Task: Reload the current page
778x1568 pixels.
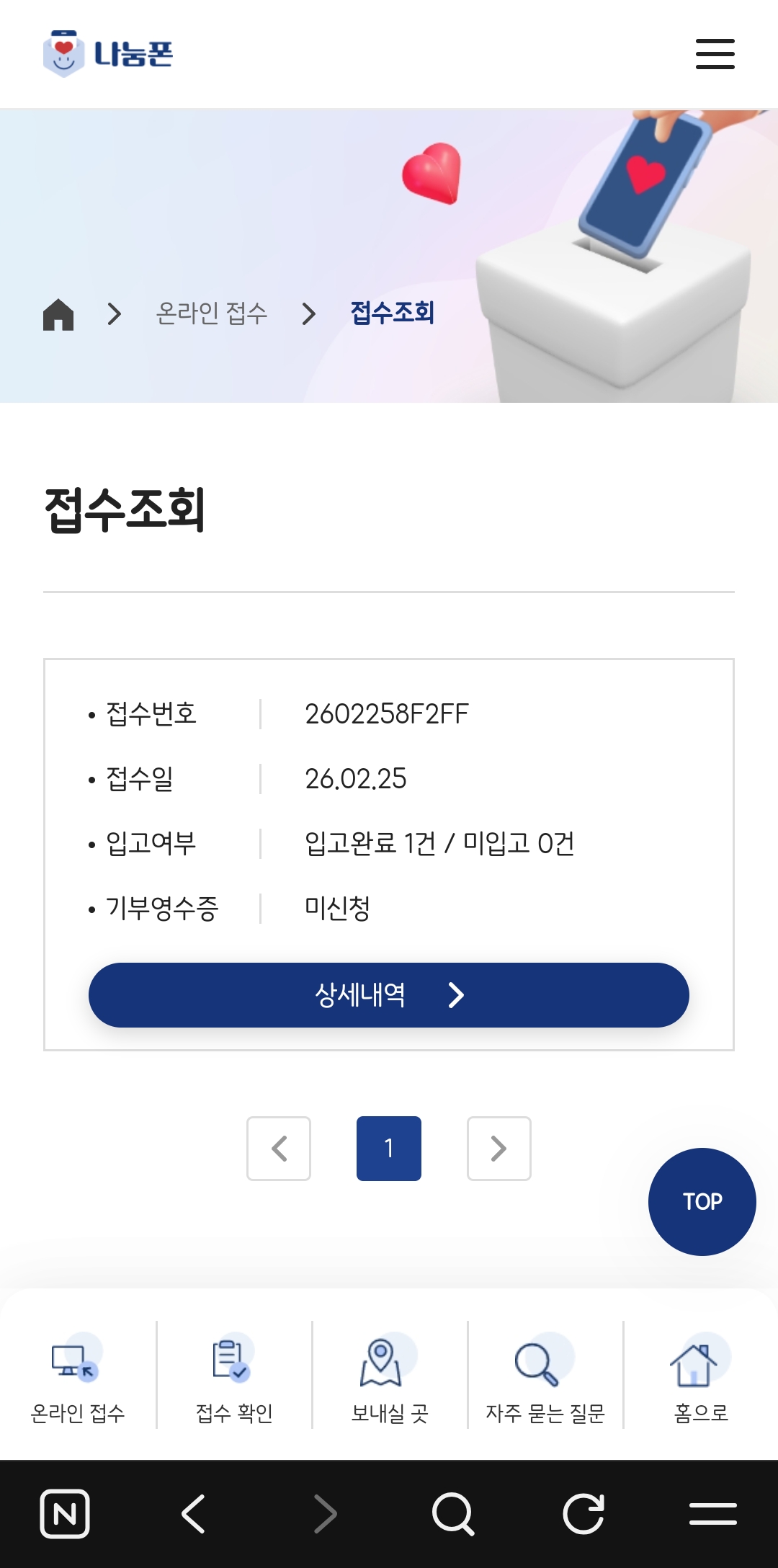Action: coord(583,1514)
